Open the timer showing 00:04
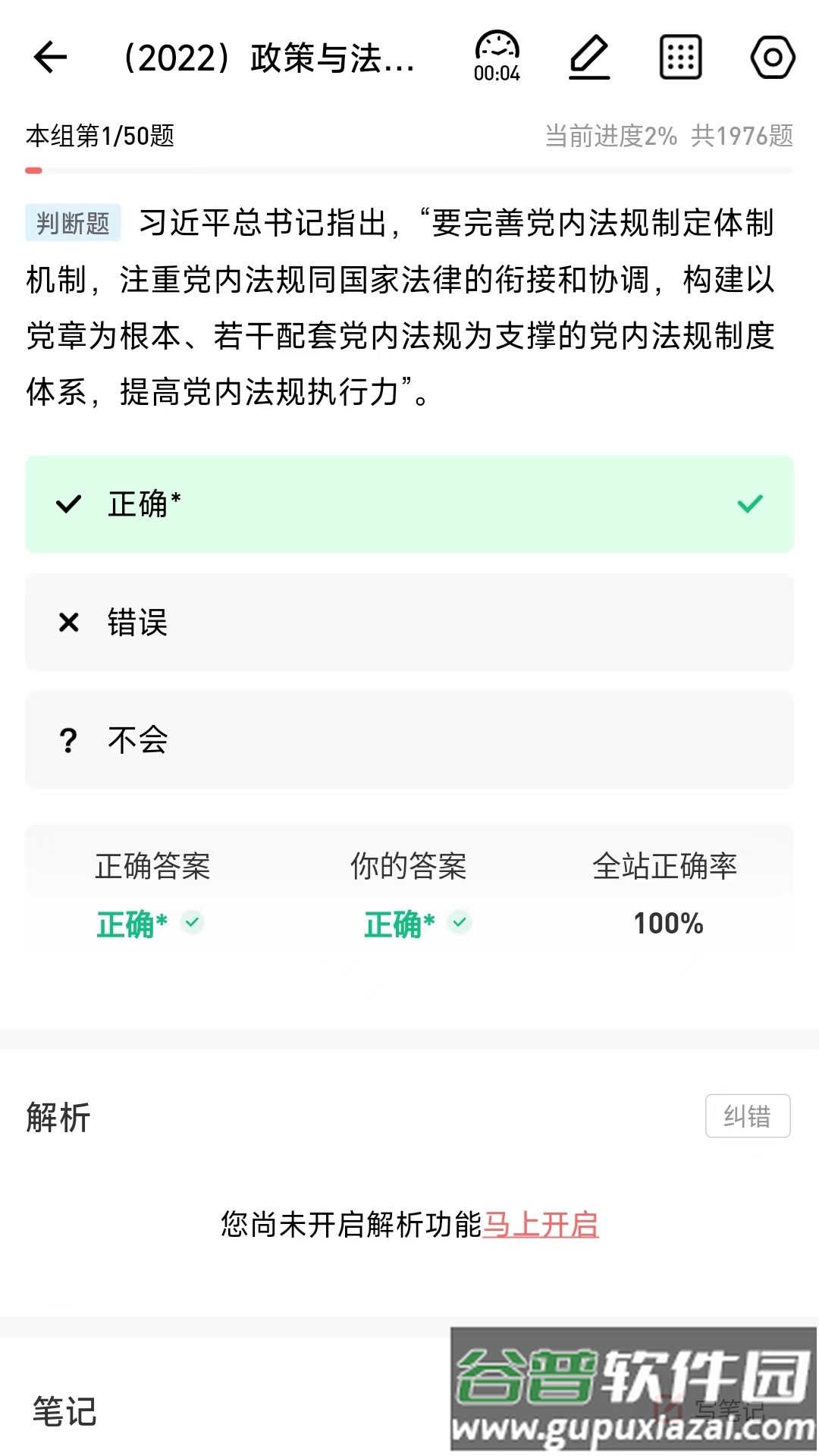 pyautogui.click(x=497, y=58)
